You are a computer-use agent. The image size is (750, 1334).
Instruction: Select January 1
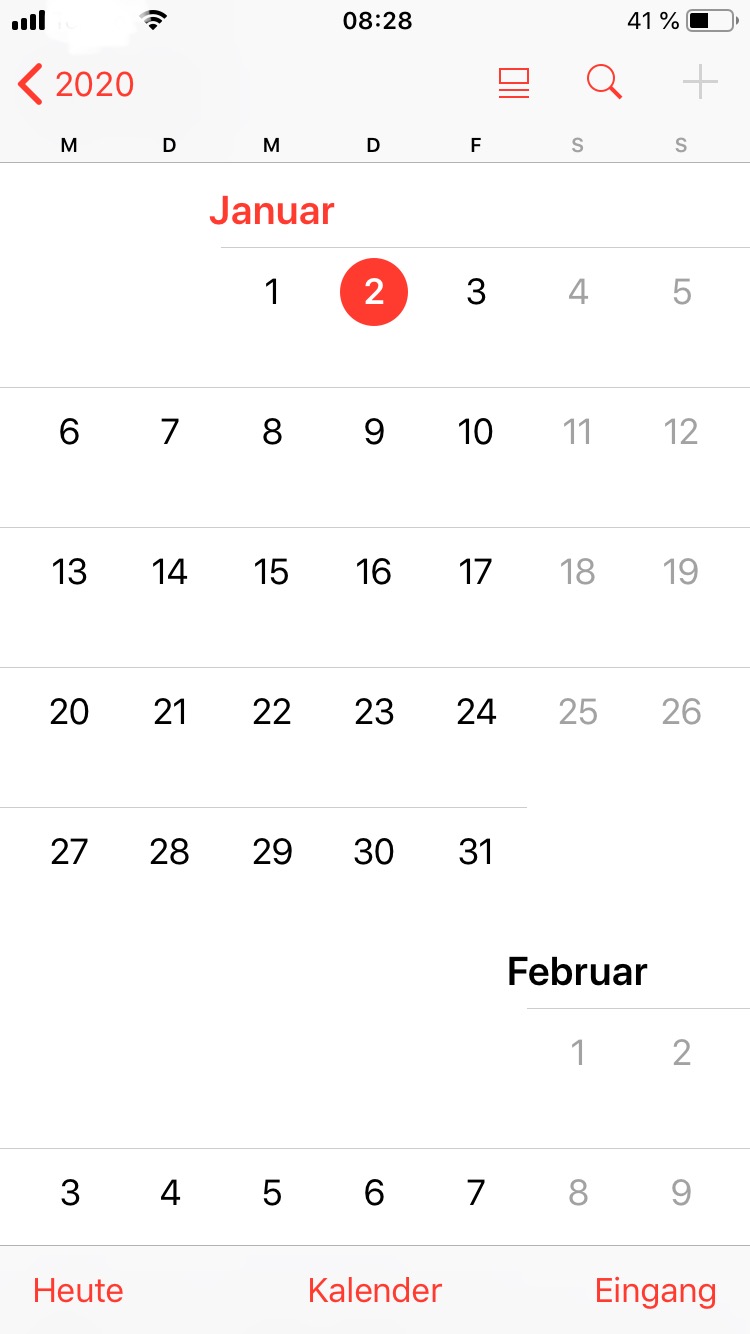[x=272, y=292]
